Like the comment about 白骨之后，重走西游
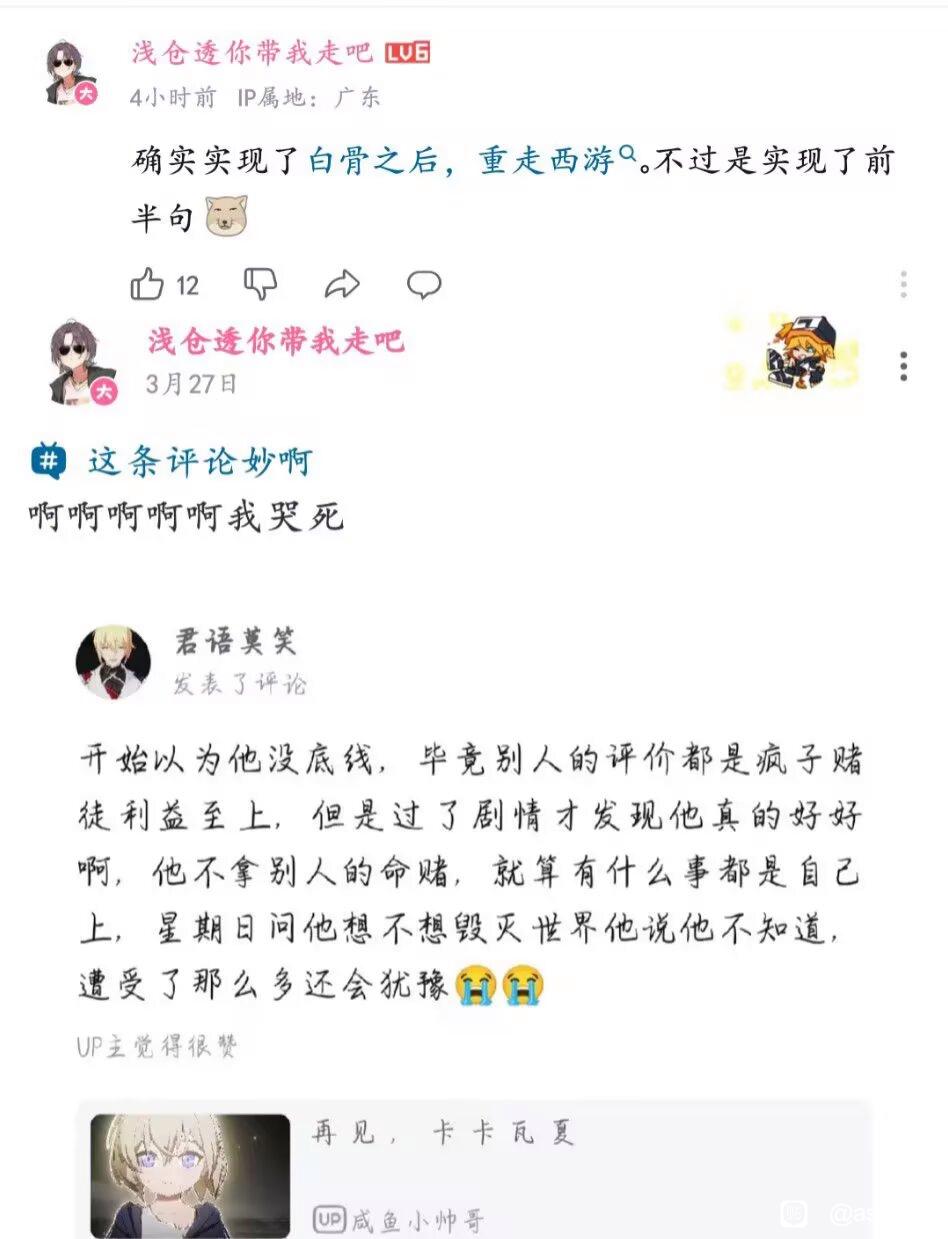Viewport: 948px width, 1239px height. point(147,284)
